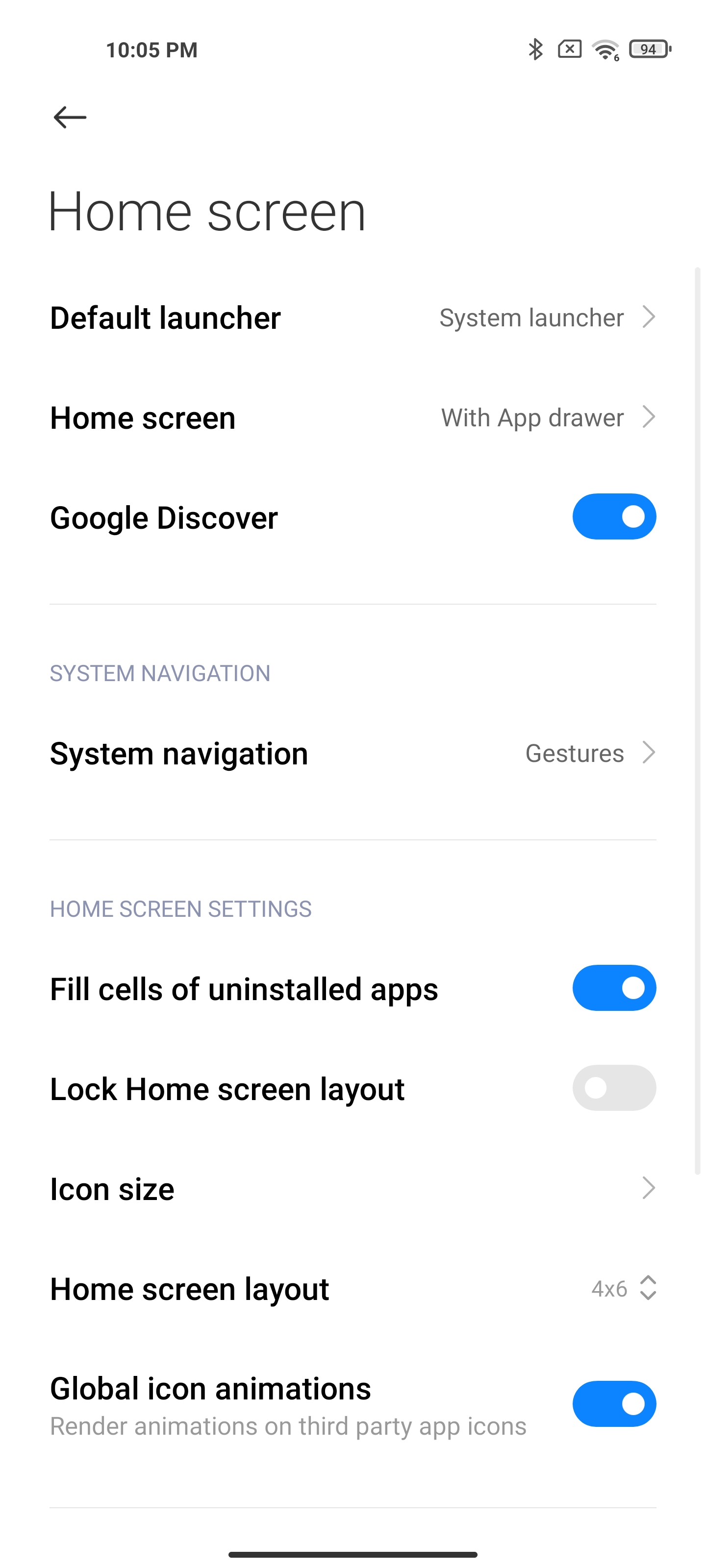Turn off Google Discover
706x1568 pixels.
click(x=614, y=517)
